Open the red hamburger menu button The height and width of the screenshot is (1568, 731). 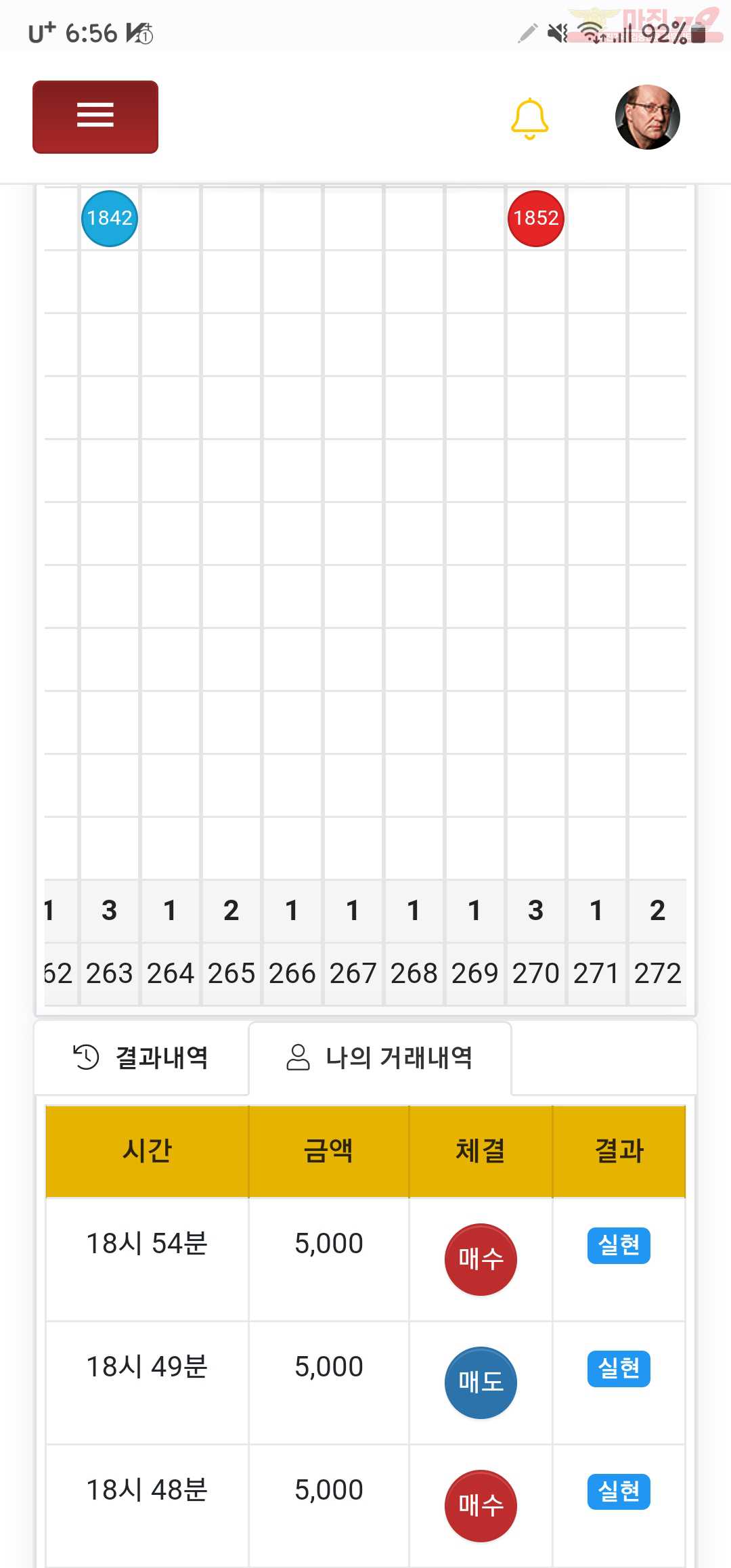pyautogui.click(x=95, y=117)
